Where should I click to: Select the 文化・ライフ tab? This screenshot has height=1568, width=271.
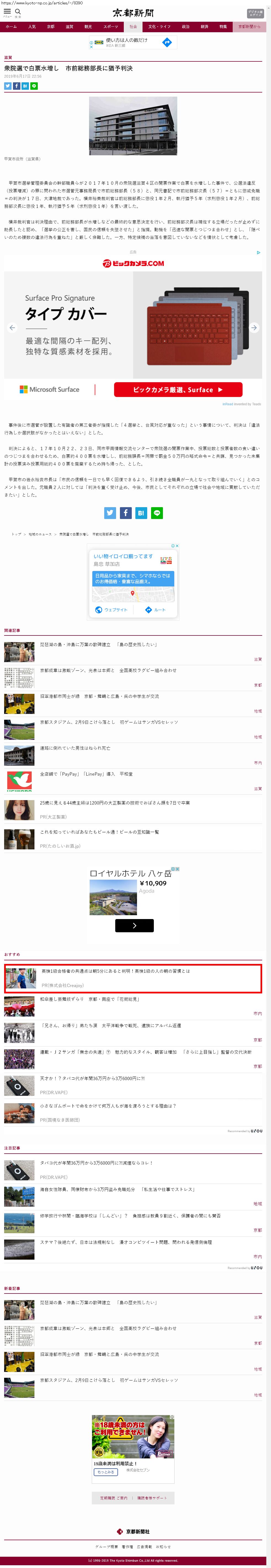[160, 27]
